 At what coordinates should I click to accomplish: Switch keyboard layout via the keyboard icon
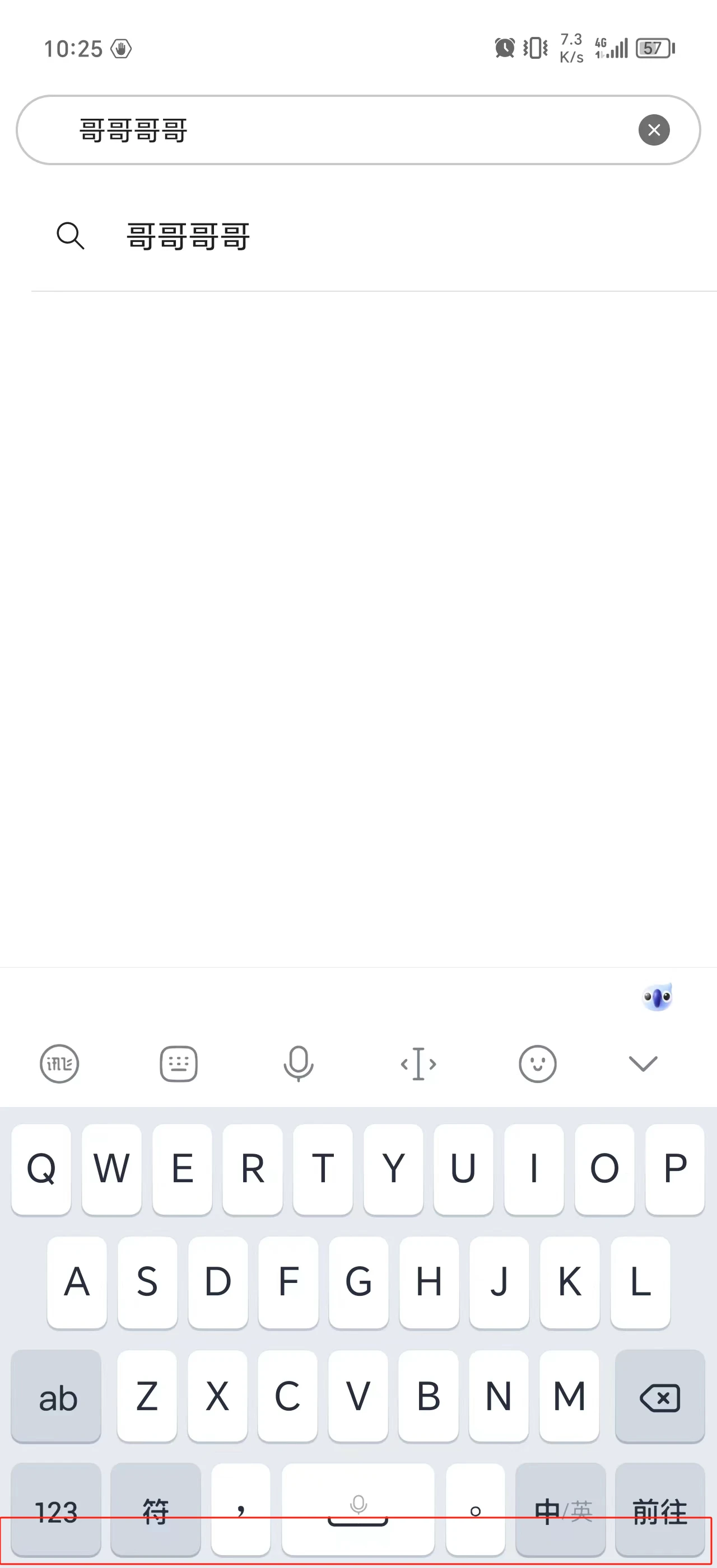pos(178,1063)
